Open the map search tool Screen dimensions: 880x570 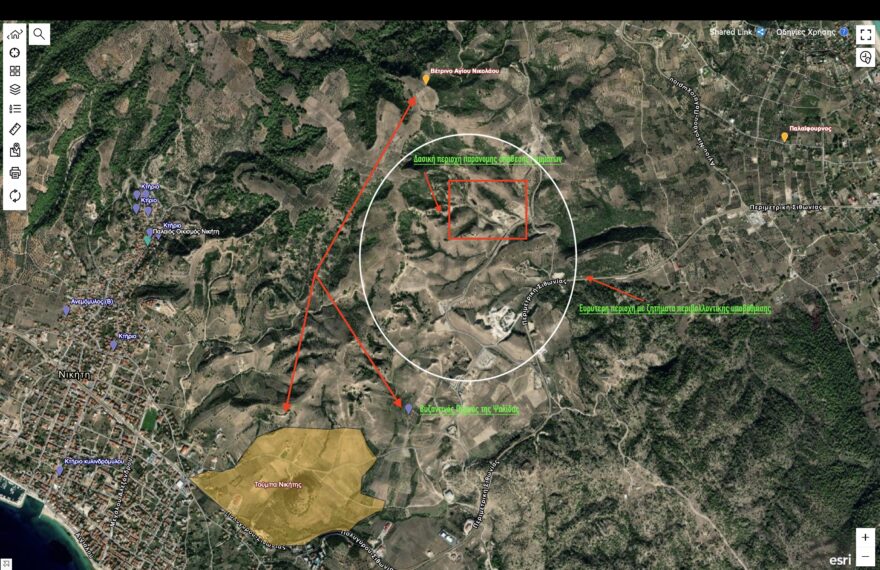click(x=39, y=33)
